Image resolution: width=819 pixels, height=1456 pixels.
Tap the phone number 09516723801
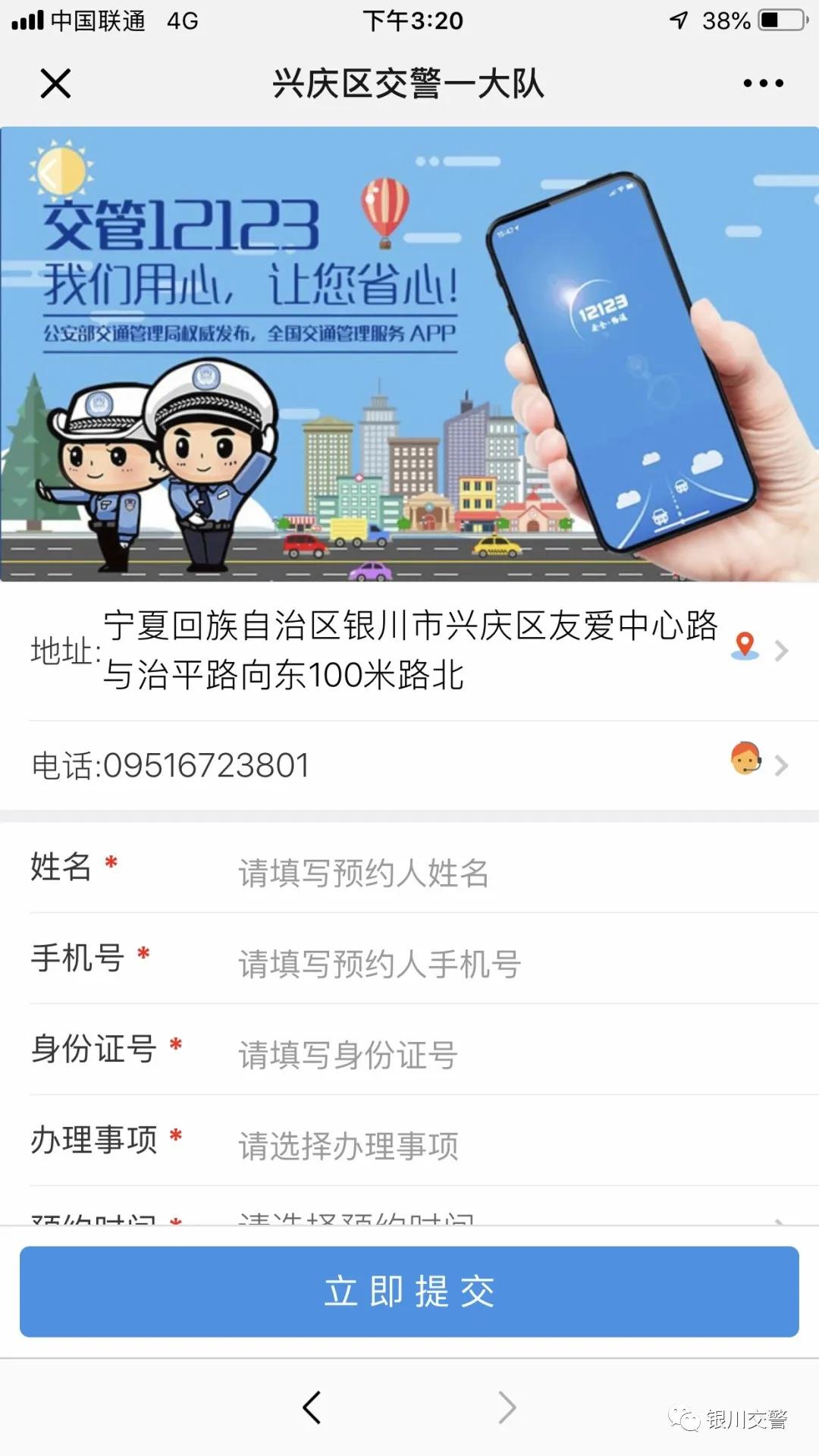pos(212,766)
